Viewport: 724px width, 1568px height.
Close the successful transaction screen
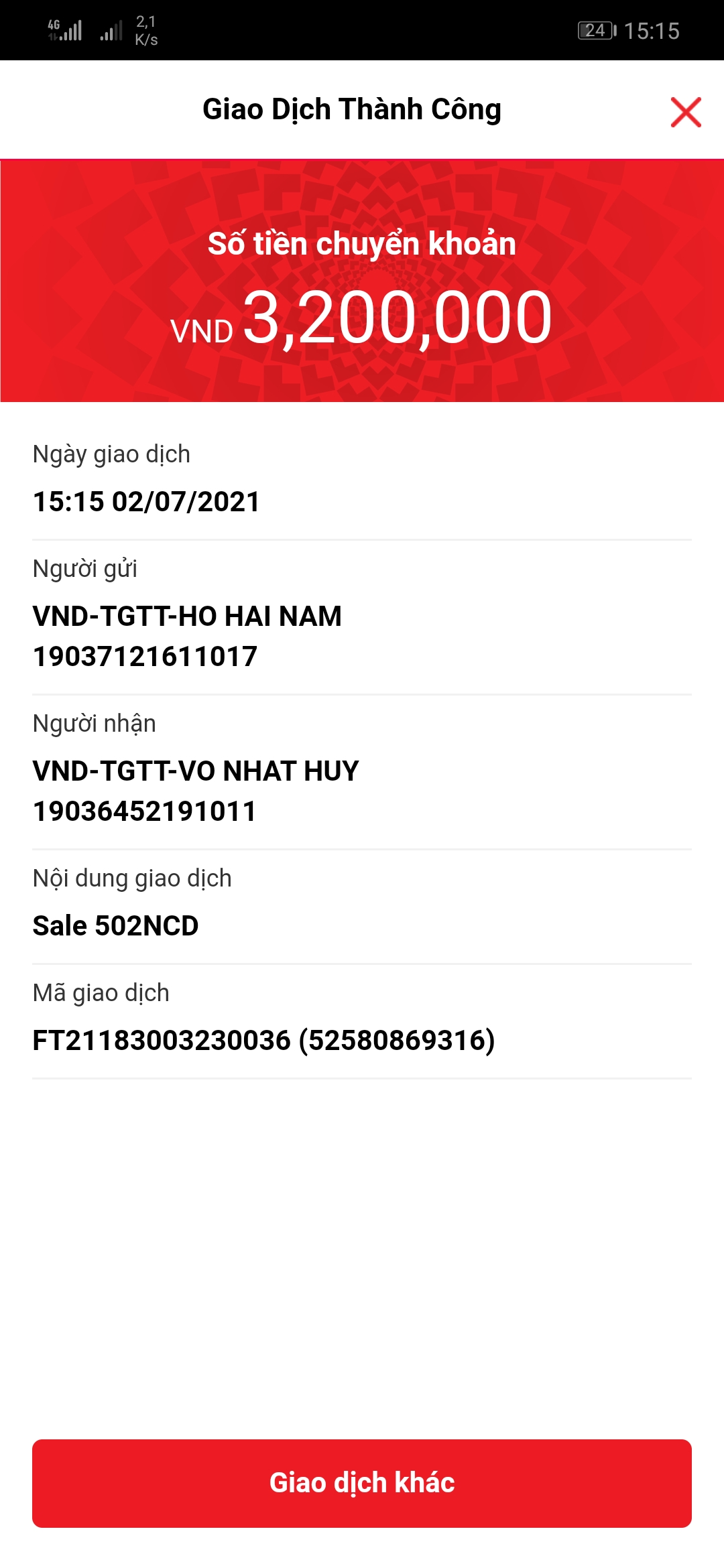click(685, 112)
